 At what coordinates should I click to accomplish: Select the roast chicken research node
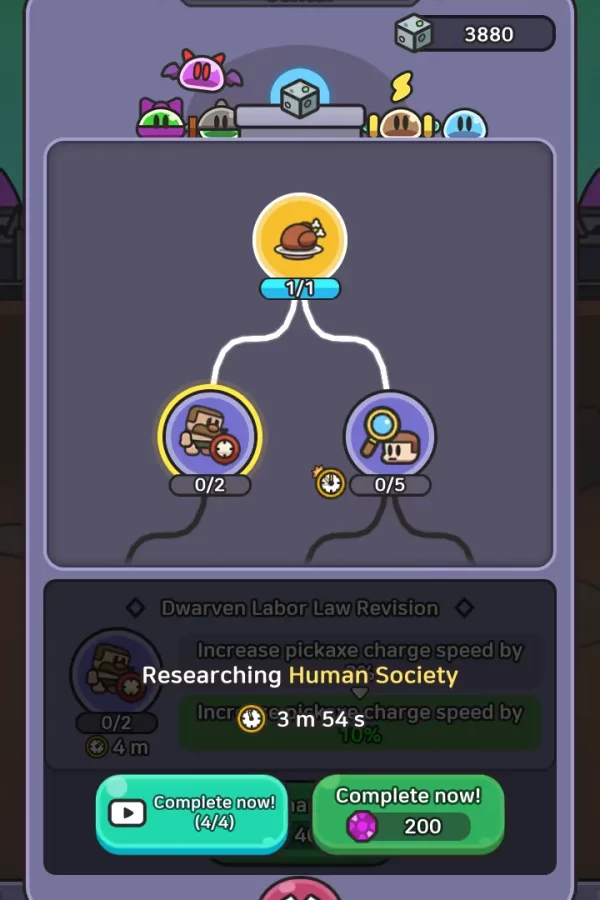(299, 239)
